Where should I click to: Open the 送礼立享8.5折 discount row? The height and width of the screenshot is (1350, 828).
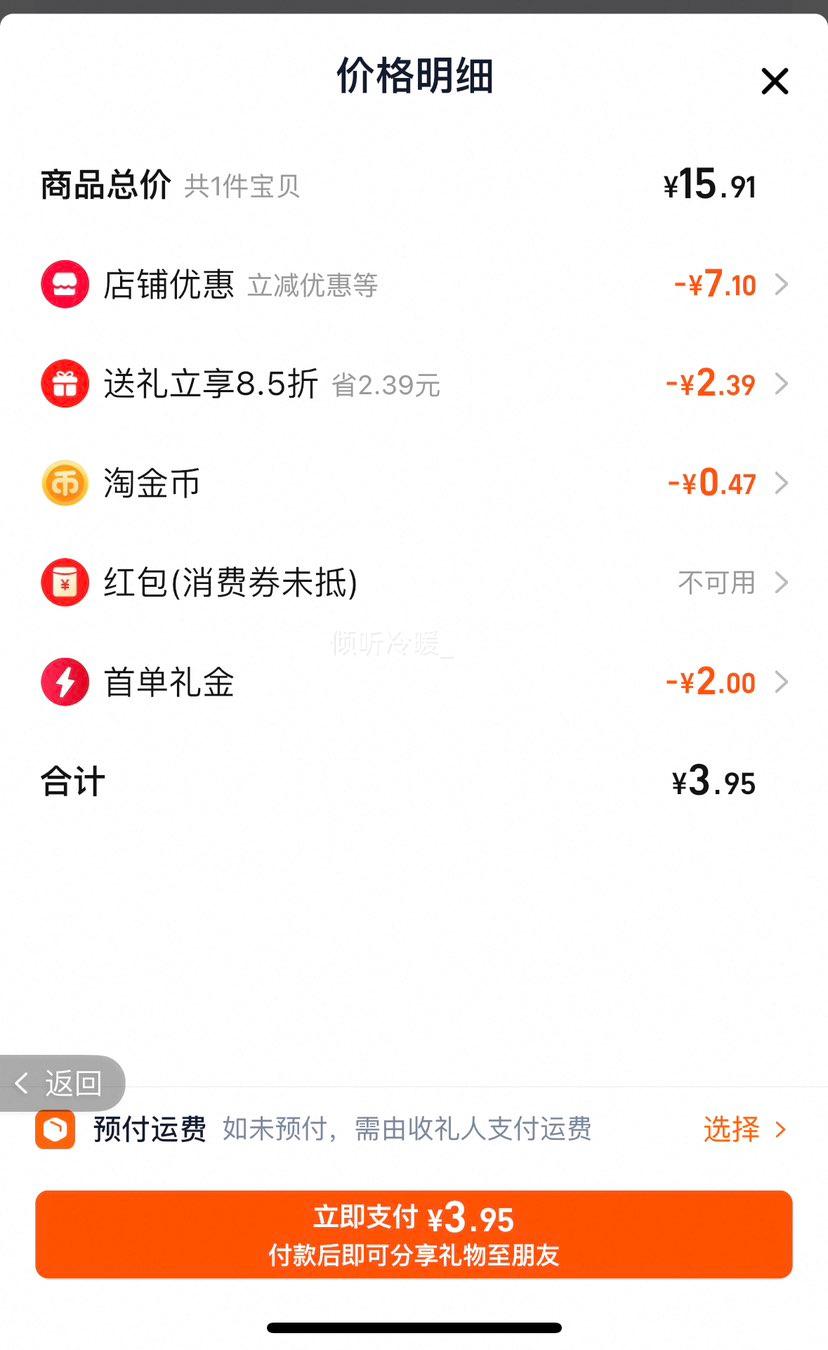point(779,384)
